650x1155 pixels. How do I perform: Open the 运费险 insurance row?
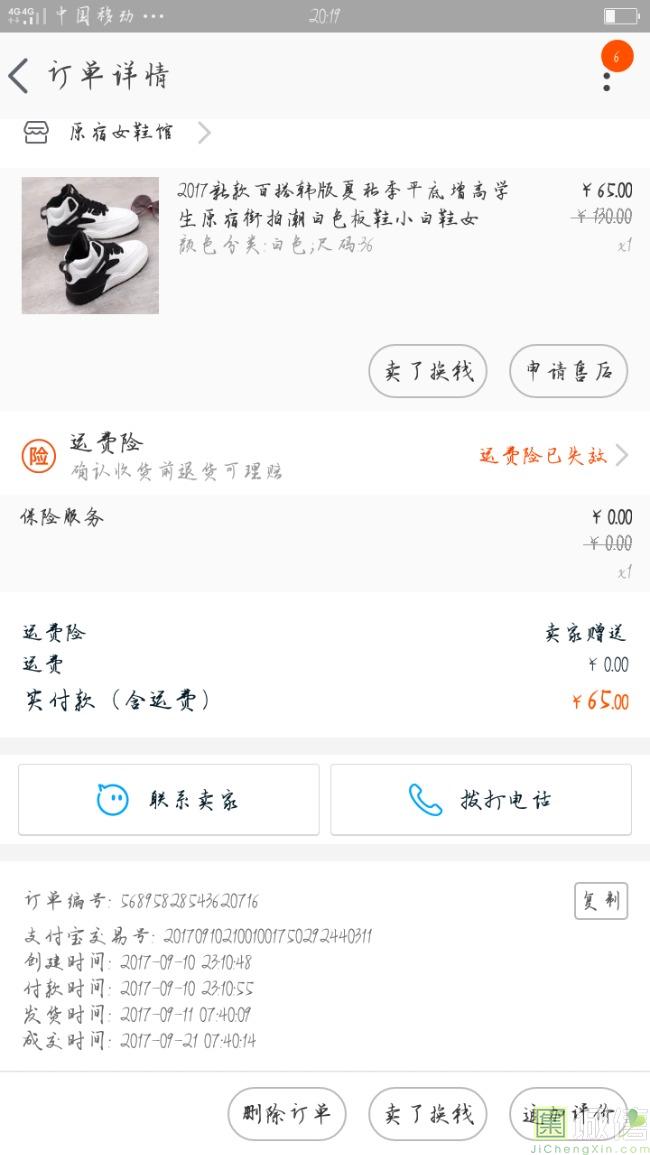(x=325, y=455)
